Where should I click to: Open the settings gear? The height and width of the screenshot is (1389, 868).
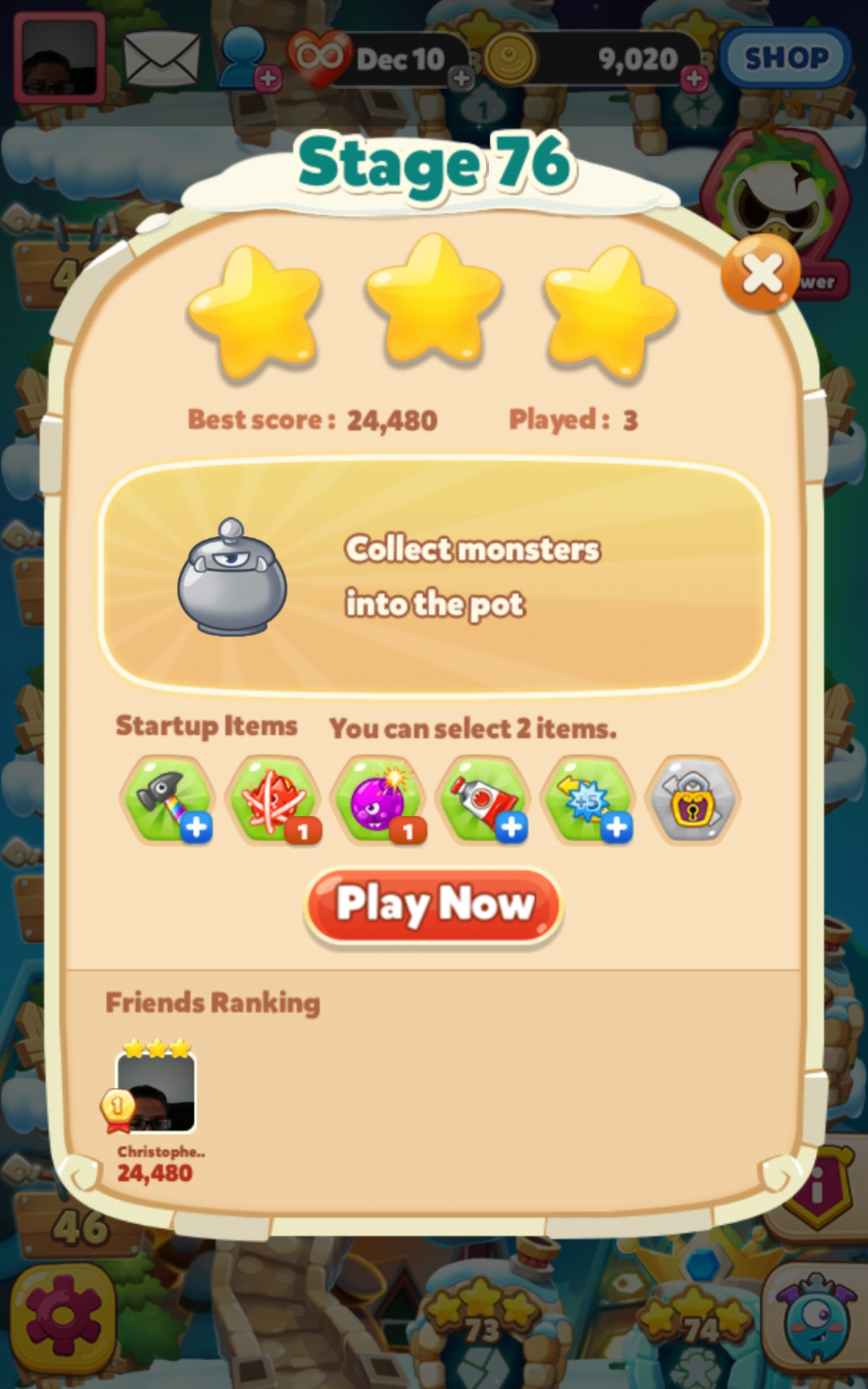click(64, 1317)
